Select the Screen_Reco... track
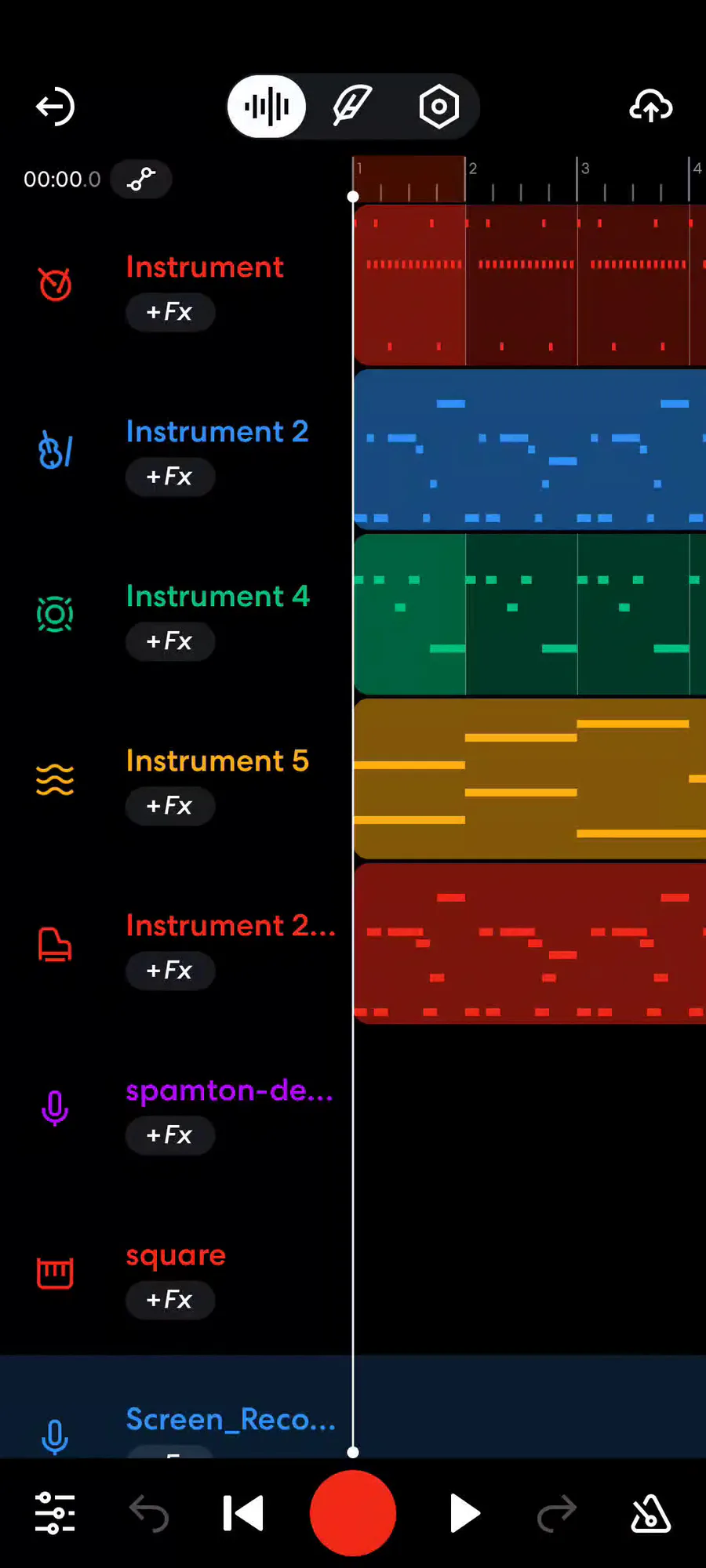Image resolution: width=706 pixels, height=1568 pixels. tap(353, 1407)
